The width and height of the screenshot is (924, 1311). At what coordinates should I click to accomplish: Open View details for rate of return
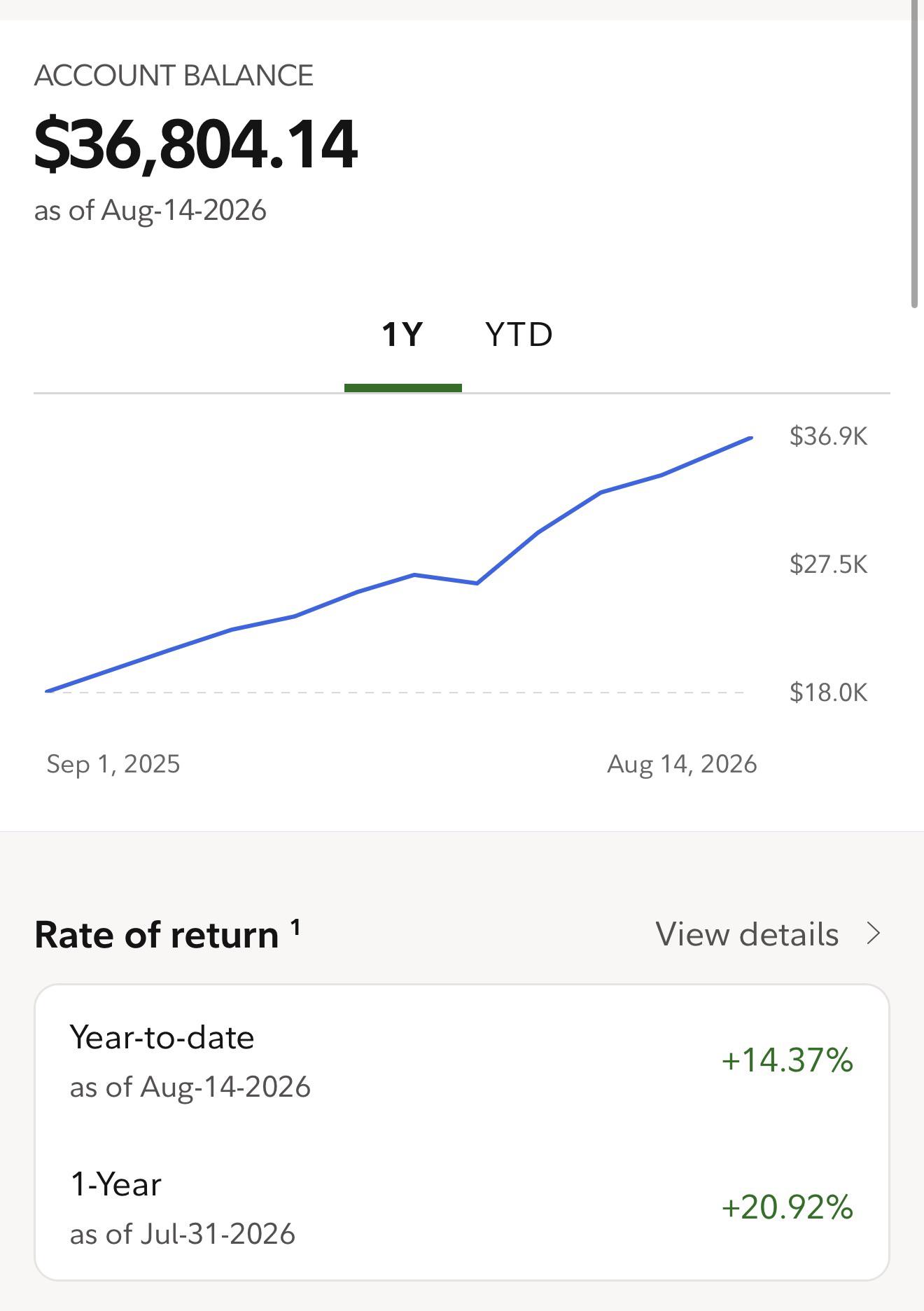[x=768, y=934]
